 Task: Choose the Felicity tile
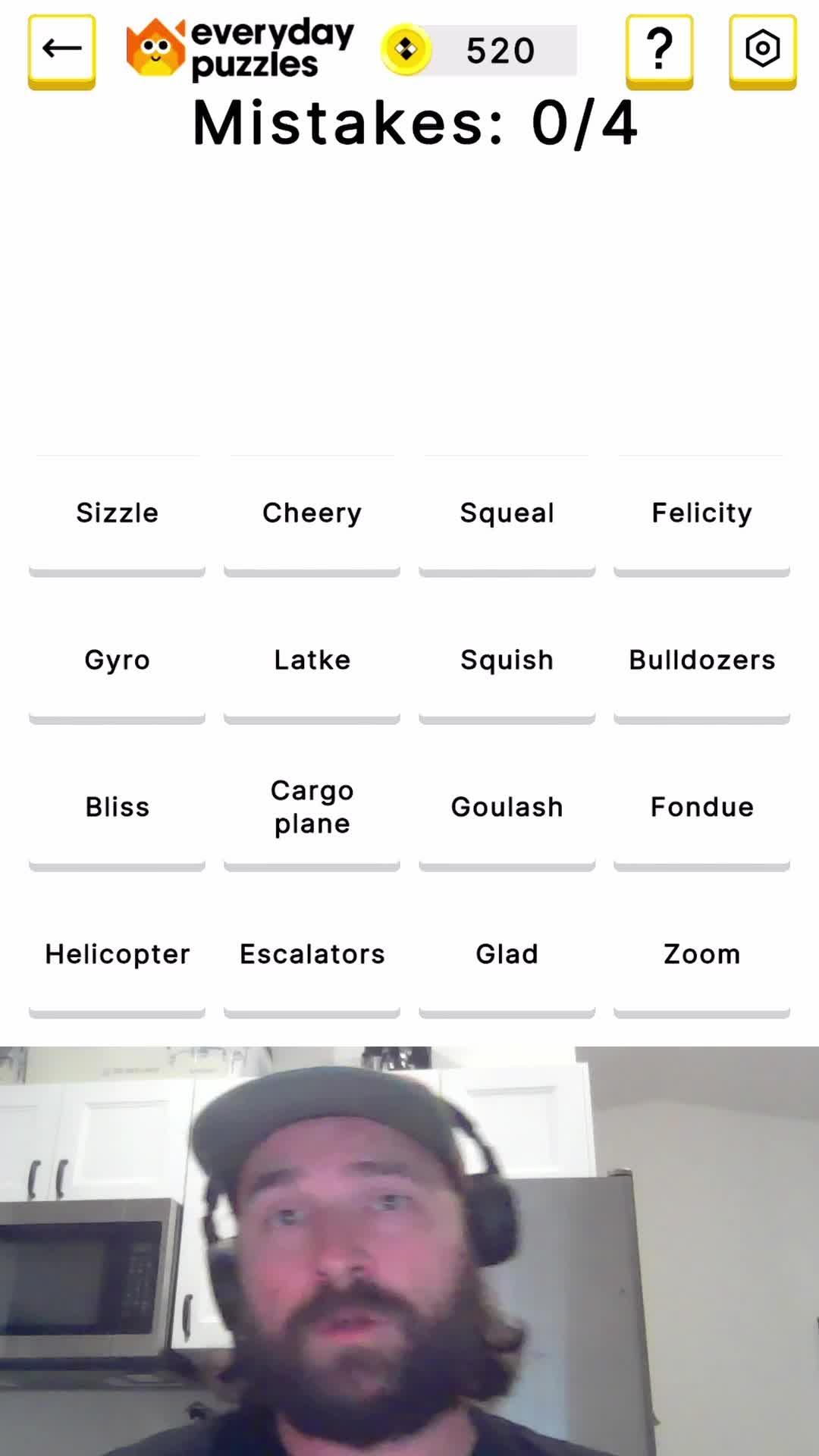[701, 513]
